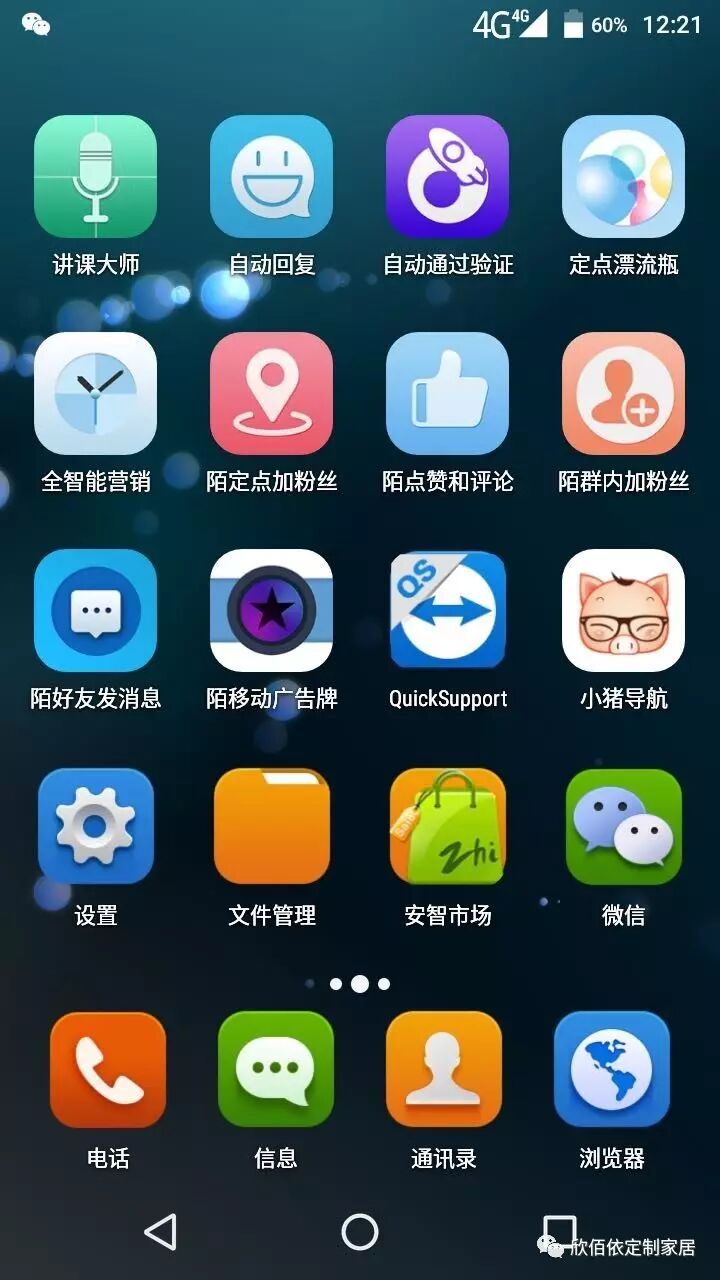Launch 安智市场 app store
The width and height of the screenshot is (720, 1280).
pyautogui.click(x=448, y=826)
